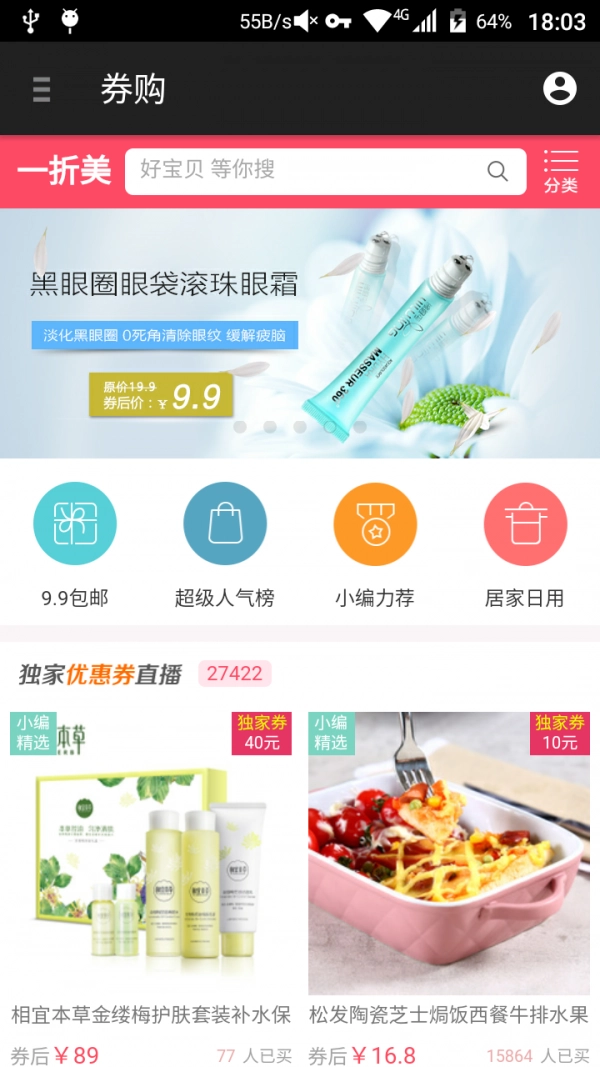Image resolution: width=600 pixels, height=1067 pixels.
Task: Open the hamburger drawer menu
Action: point(41,89)
